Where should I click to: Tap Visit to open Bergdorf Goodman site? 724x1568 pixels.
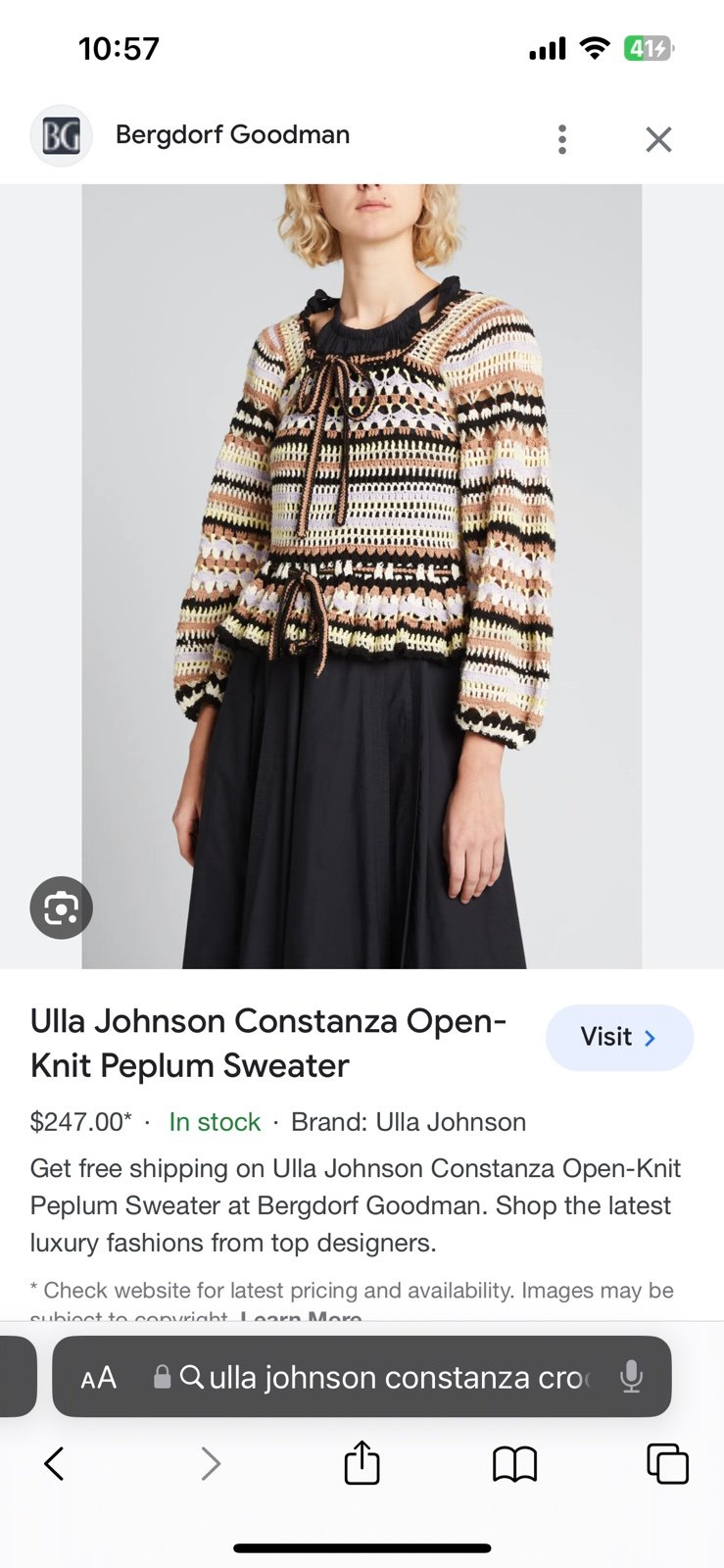tap(619, 1037)
